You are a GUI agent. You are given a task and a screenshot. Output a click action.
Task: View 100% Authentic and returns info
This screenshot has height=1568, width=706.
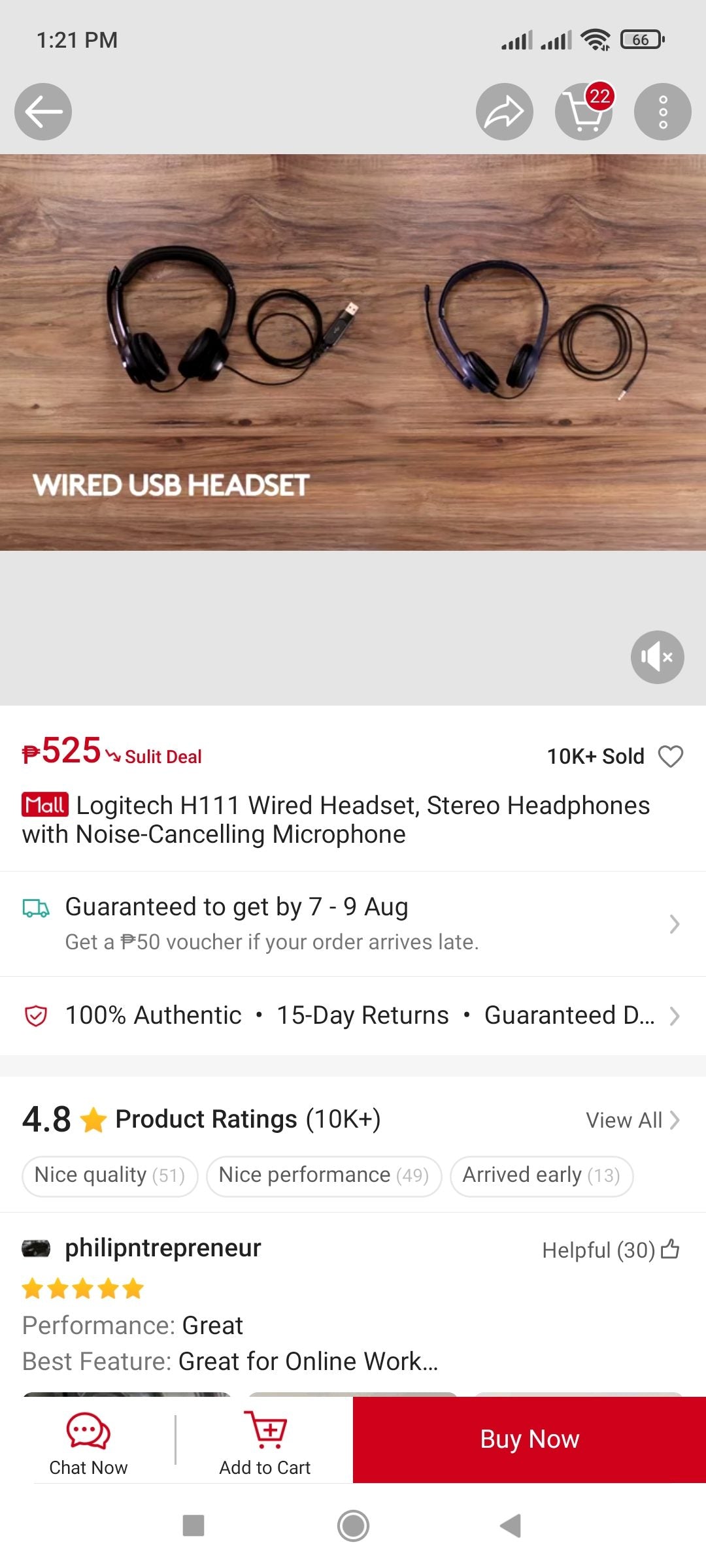point(353,1015)
